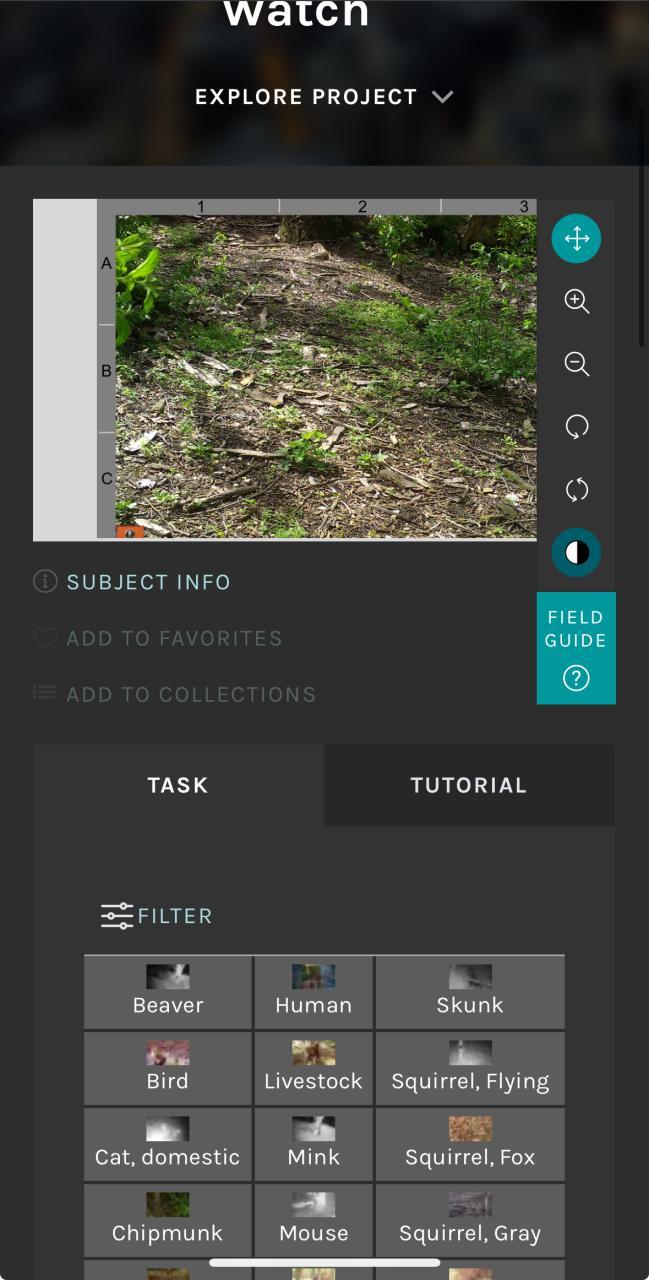649x1280 pixels.
Task: Select the Chipmunk option
Action: pos(168,1221)
